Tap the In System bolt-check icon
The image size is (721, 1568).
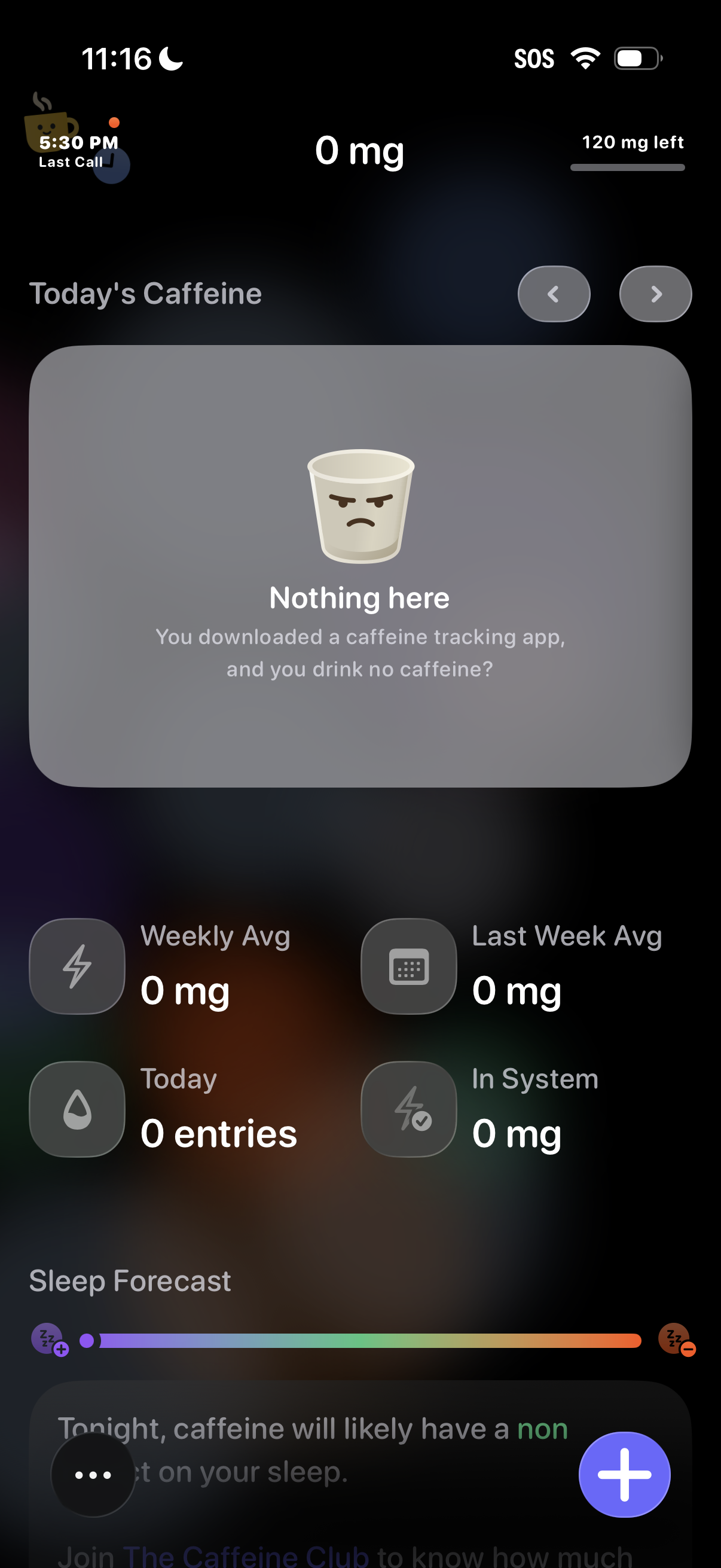coord(408,1109)
